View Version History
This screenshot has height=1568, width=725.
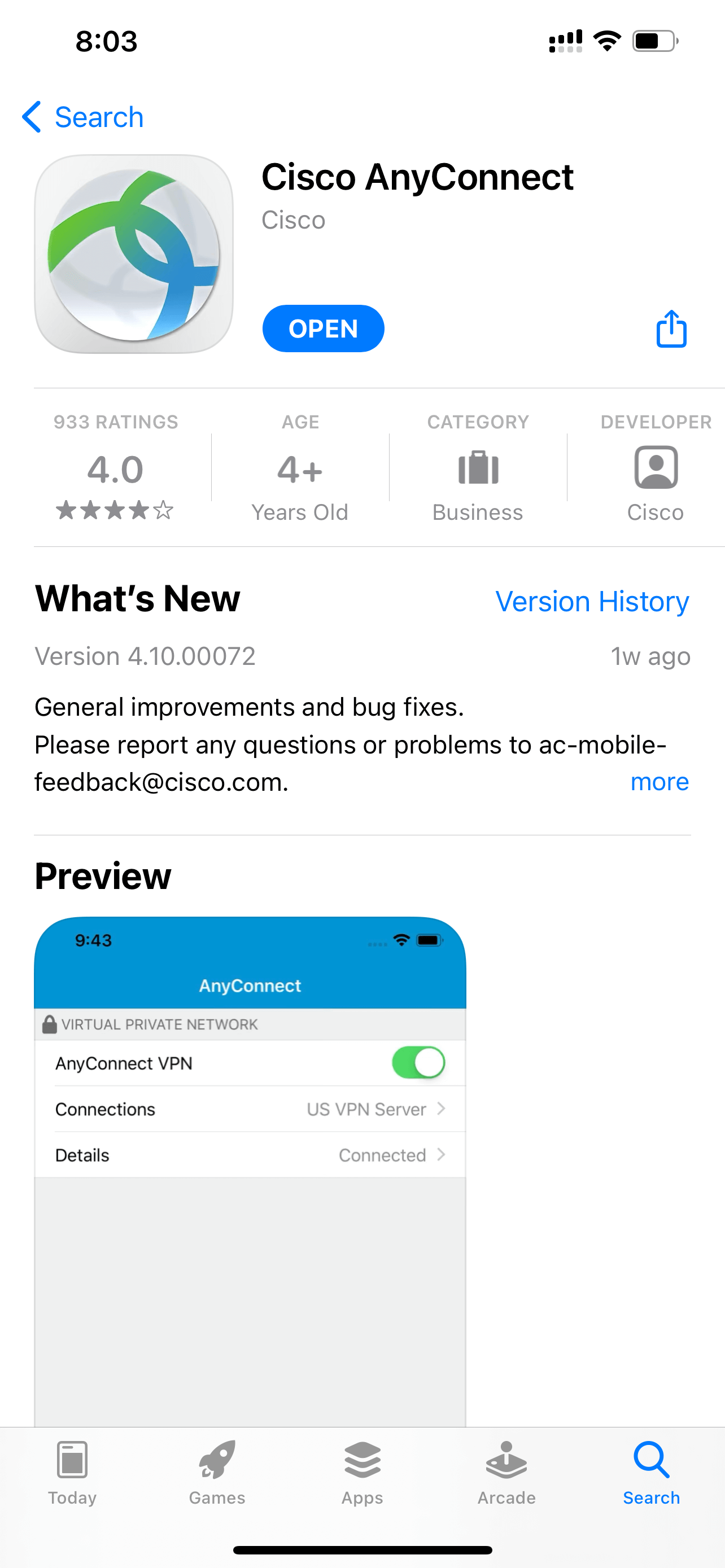[x=592, y=601]
